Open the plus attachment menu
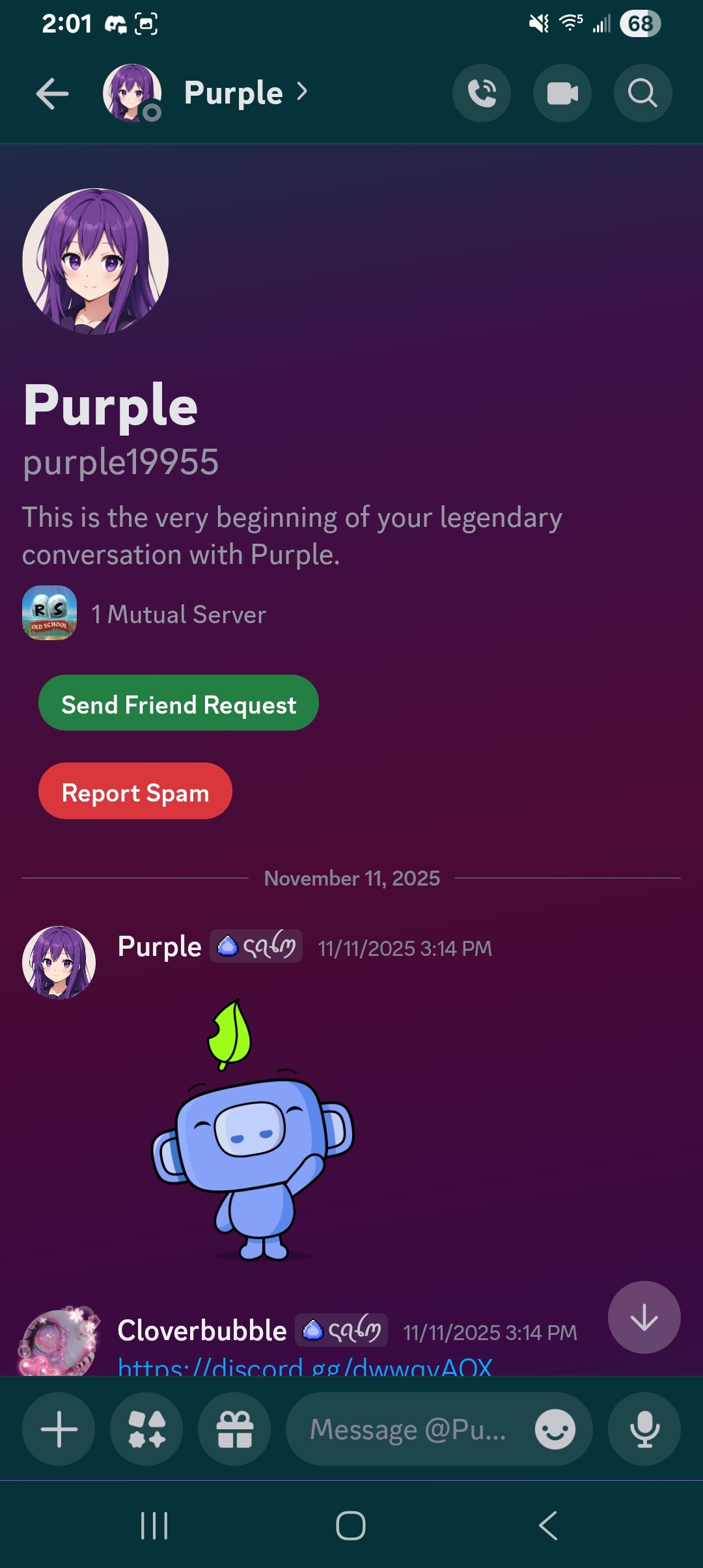Viewport: 703px width, 1568px height. tap(59, 1429)
